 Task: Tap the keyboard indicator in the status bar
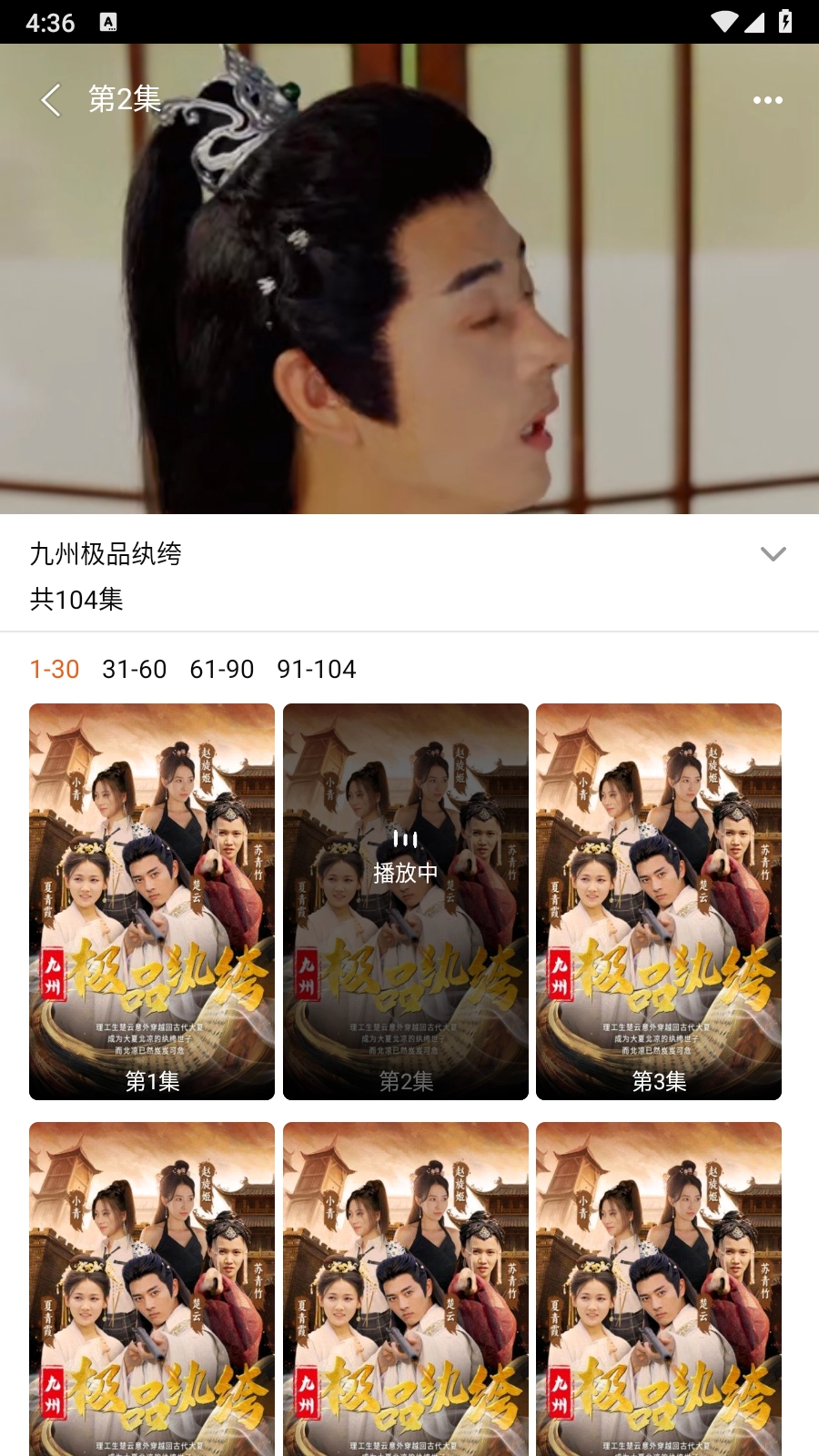(x=110, y=23)
